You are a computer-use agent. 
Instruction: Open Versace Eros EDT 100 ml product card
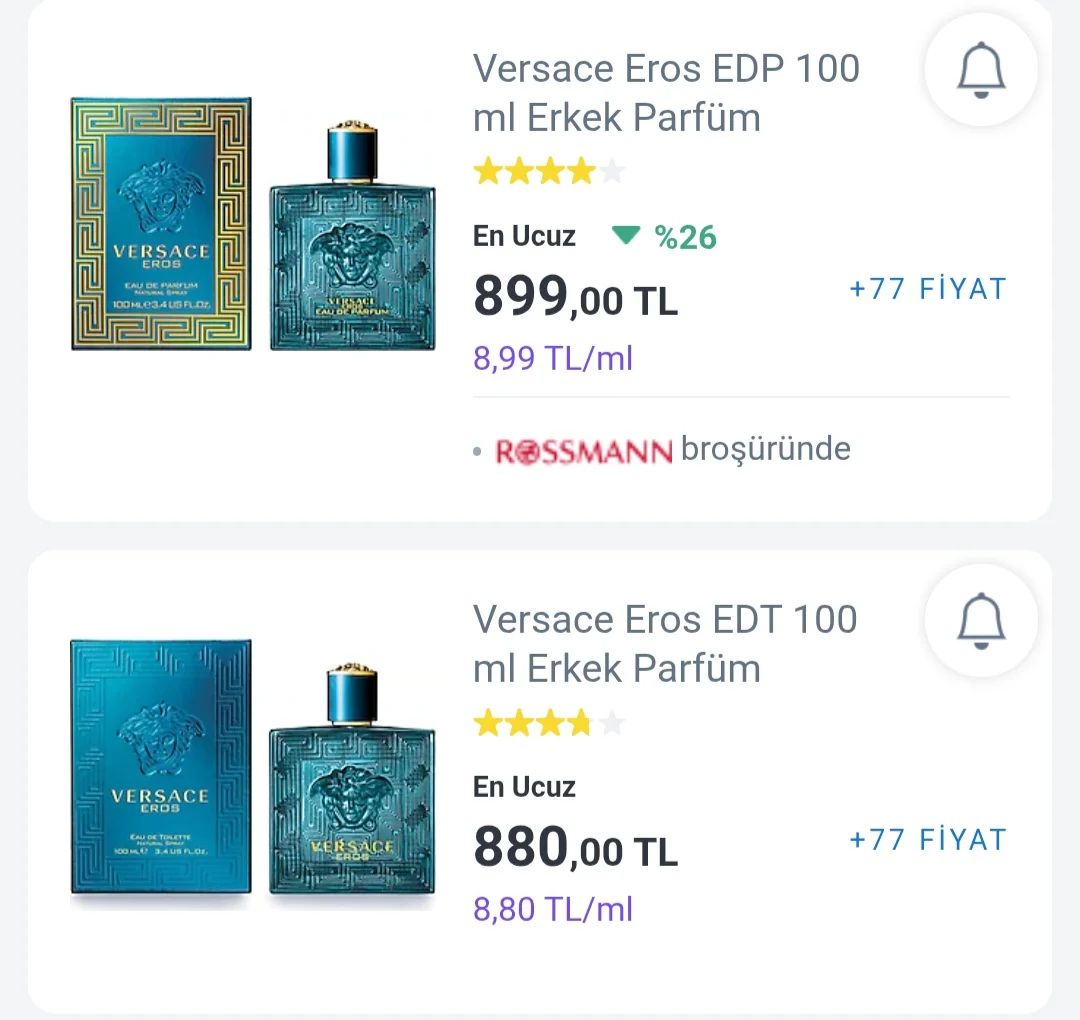tap(665, 644)
